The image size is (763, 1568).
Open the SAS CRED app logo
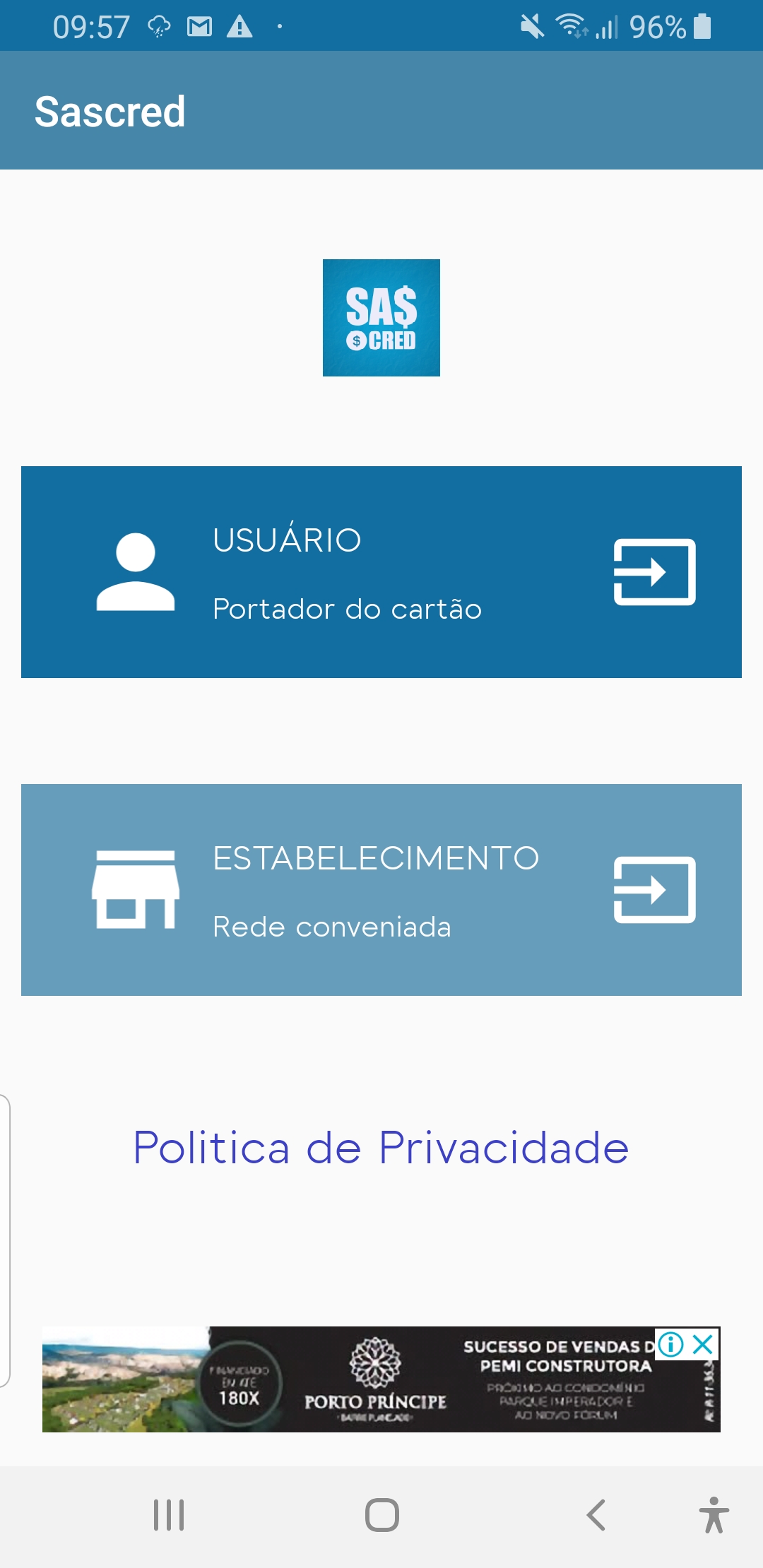pos(381,319)
